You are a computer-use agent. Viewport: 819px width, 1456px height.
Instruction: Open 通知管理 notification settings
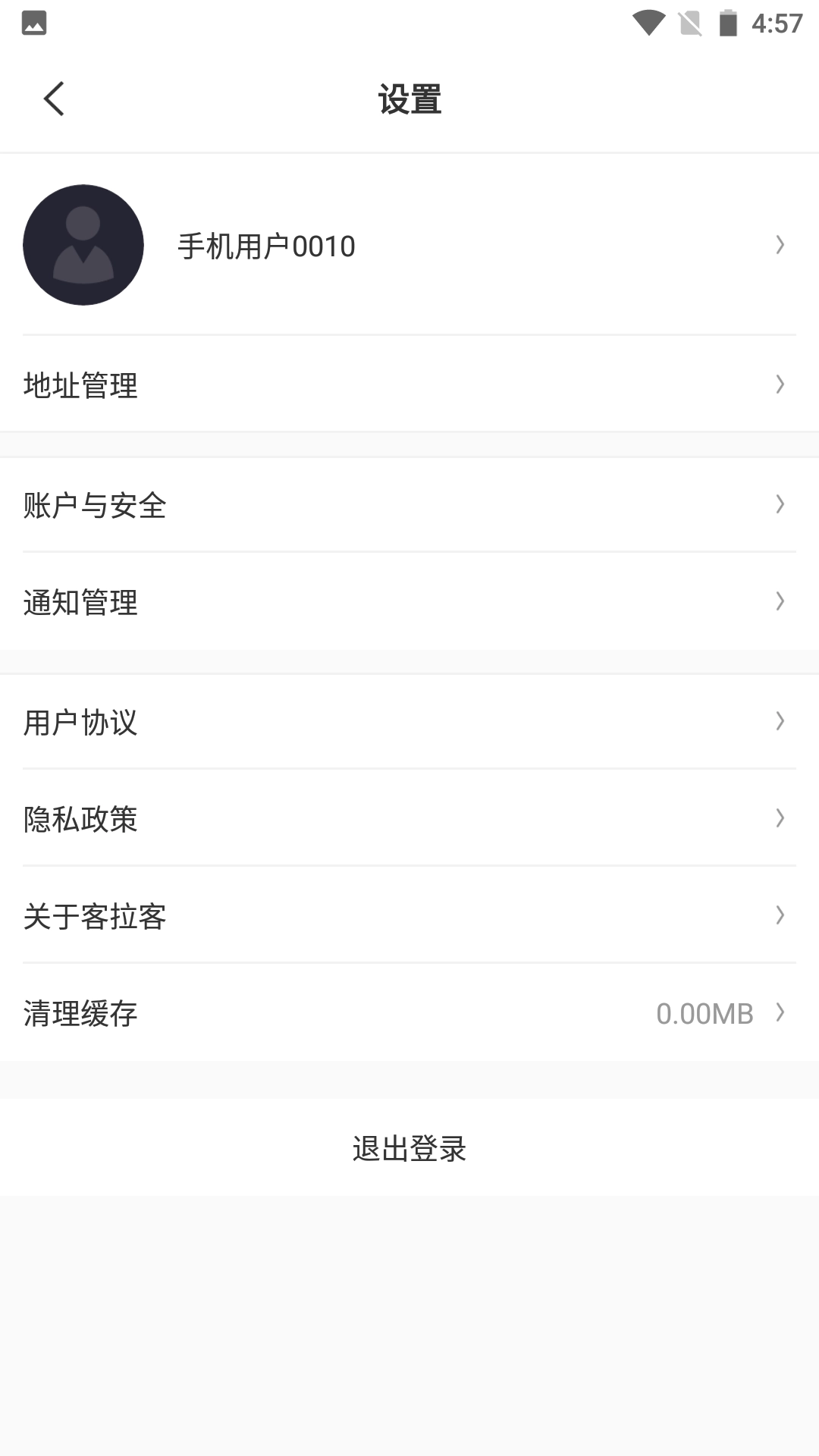80,604
